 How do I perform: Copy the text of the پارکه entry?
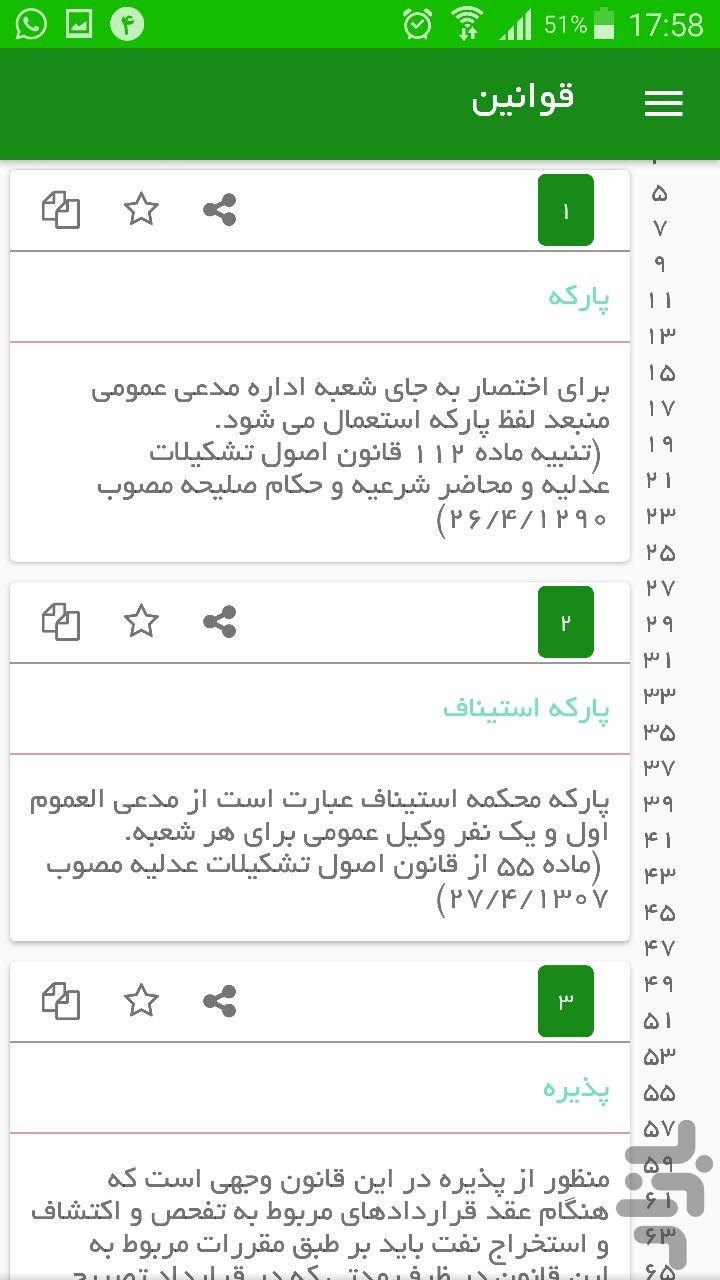[x=61, y=210]
